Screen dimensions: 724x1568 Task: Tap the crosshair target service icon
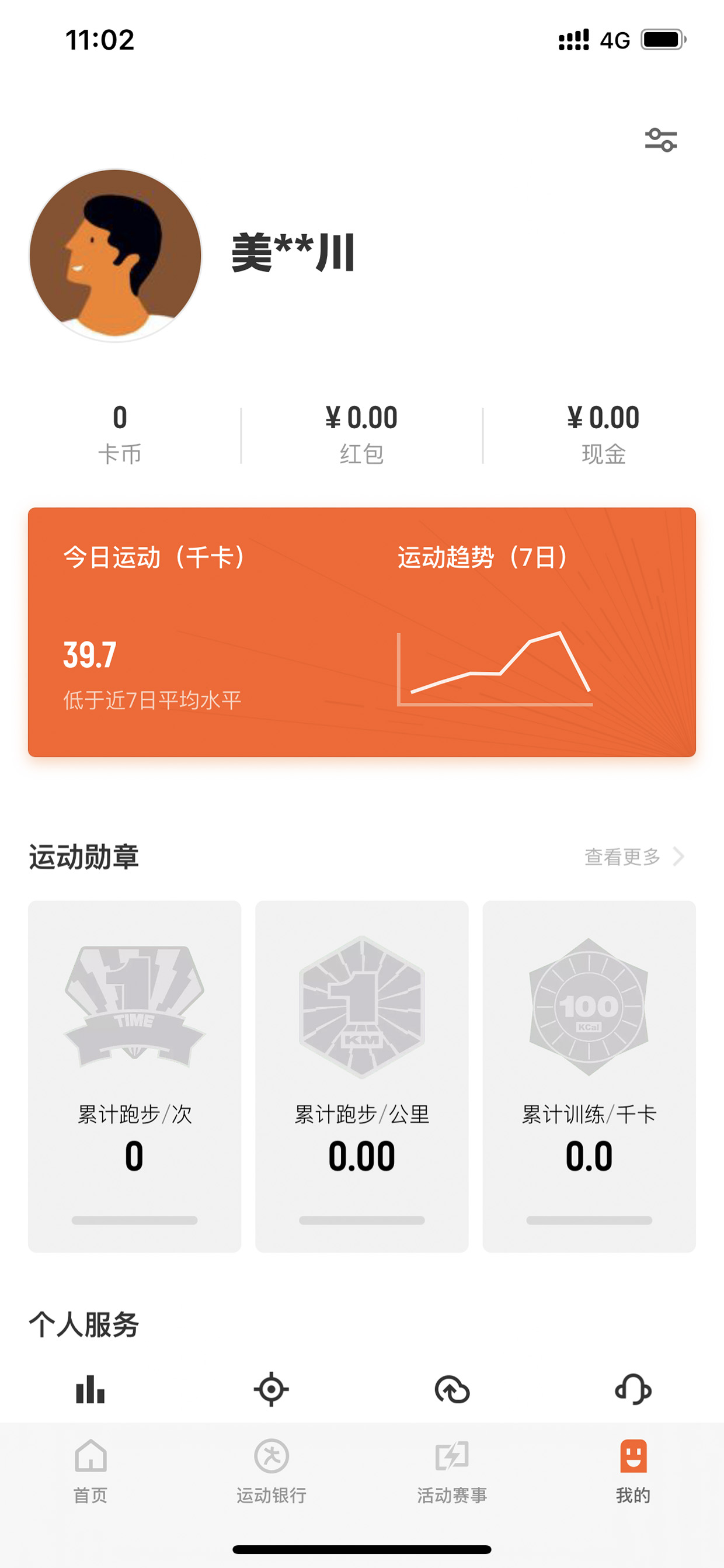coord(271,1389)
